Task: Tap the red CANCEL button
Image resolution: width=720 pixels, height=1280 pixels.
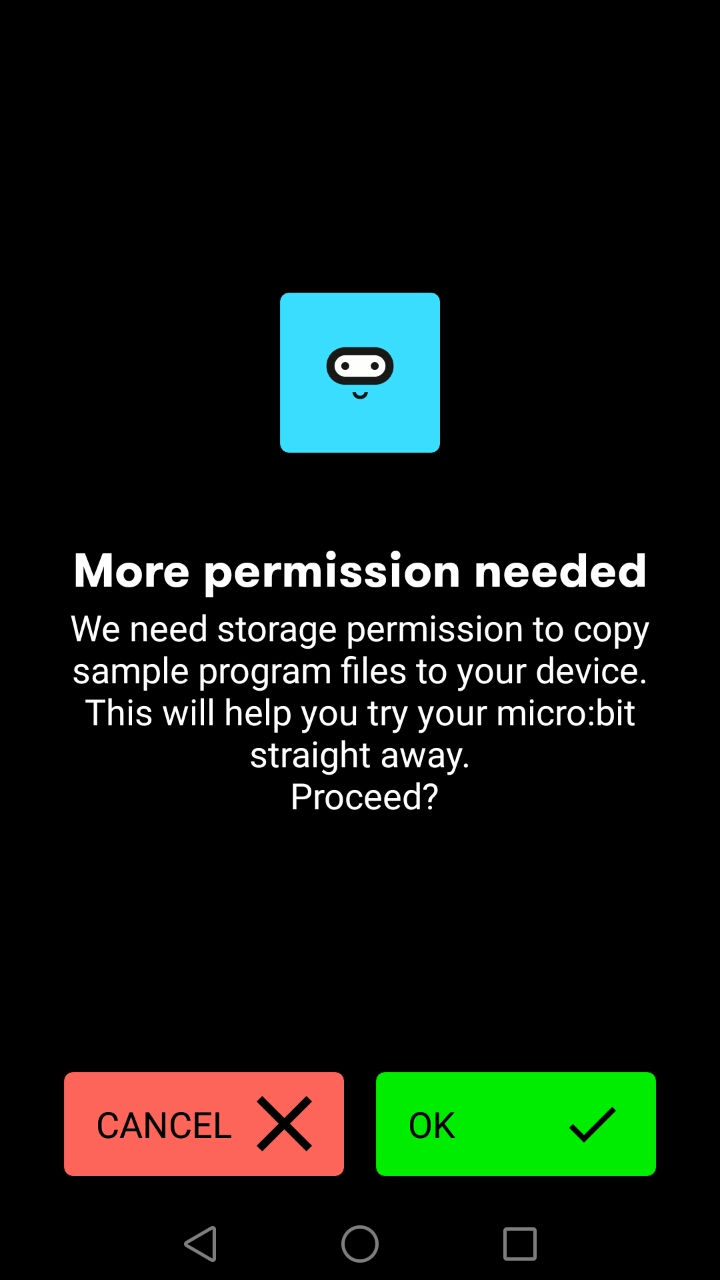Action: (204, 1124)
